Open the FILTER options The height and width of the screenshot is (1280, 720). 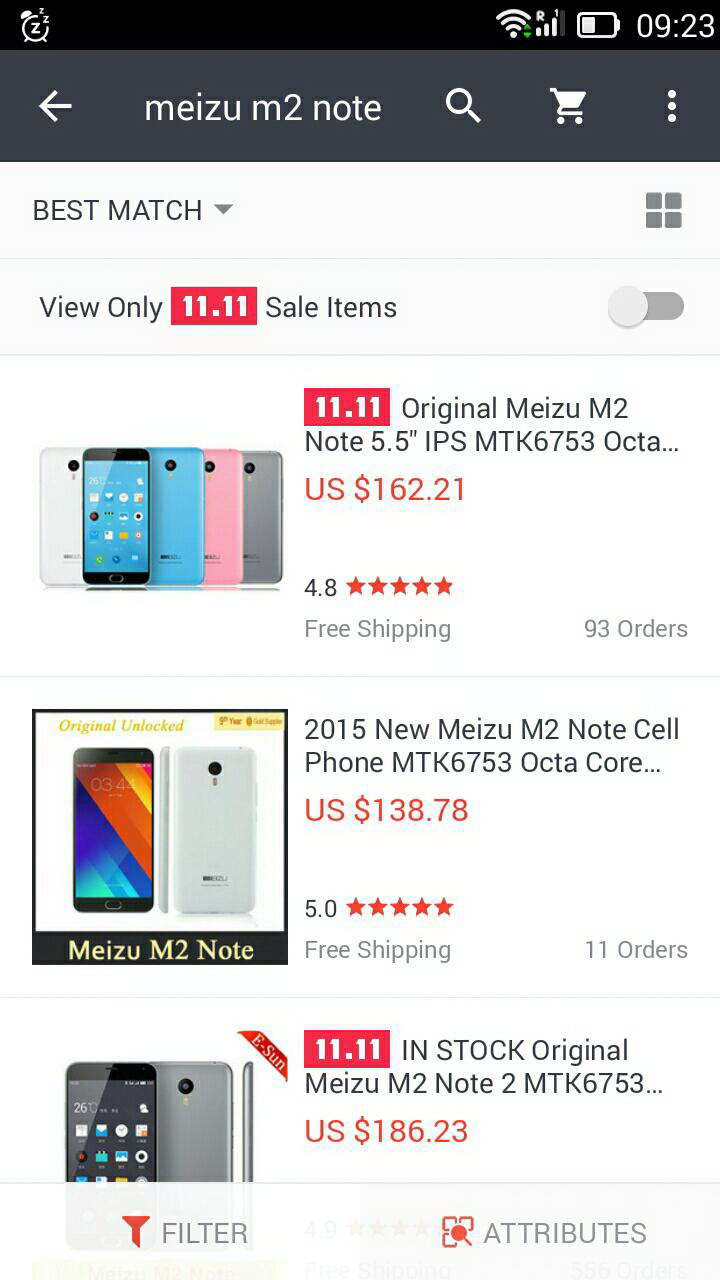(183, 1232)
